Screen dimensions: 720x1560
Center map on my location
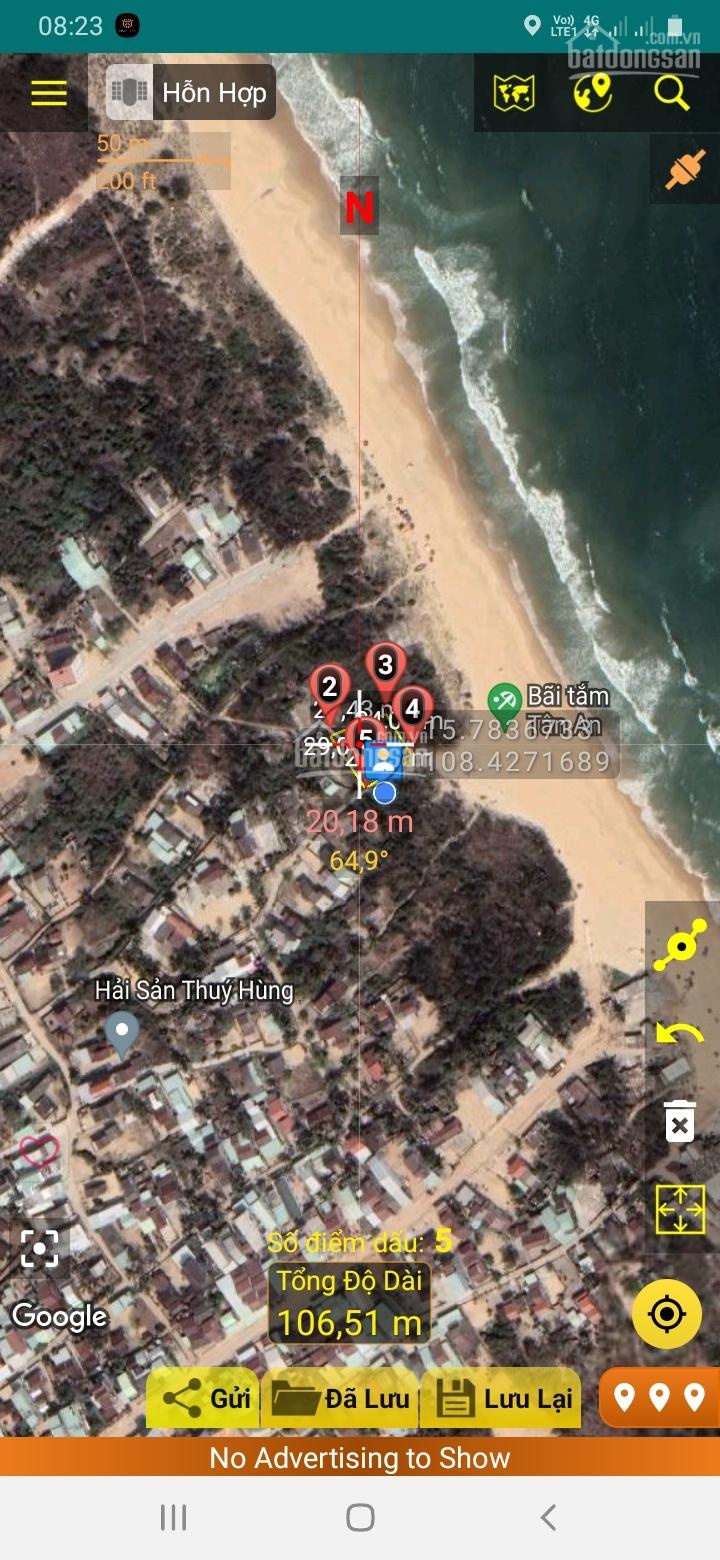[x=667, y=1314]
